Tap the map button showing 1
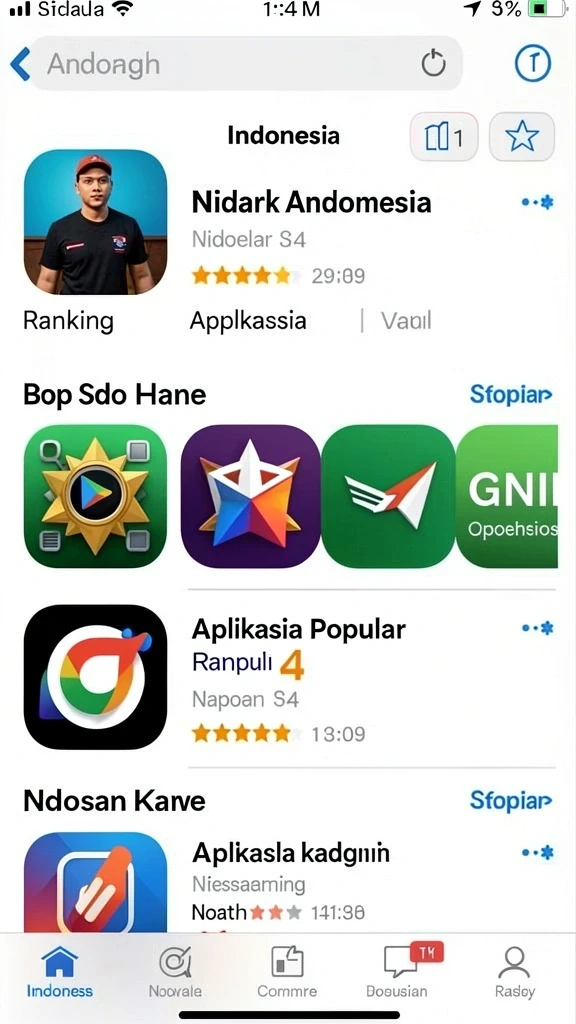The height and width of the screenshot is (1024, 576). tap(444, 136)
